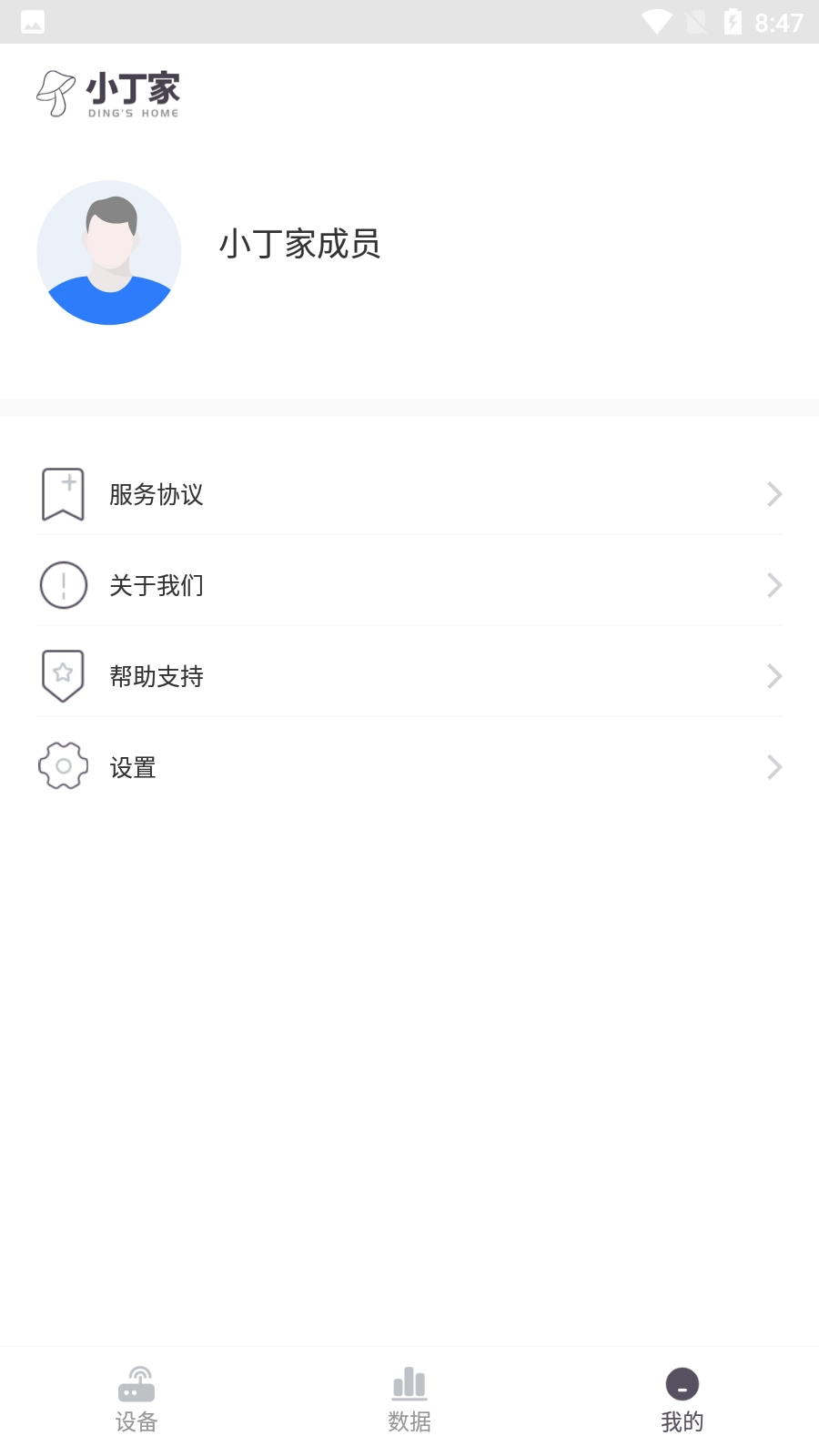Expand the 帮助支持 row chevron

click(x=774, y=676)
